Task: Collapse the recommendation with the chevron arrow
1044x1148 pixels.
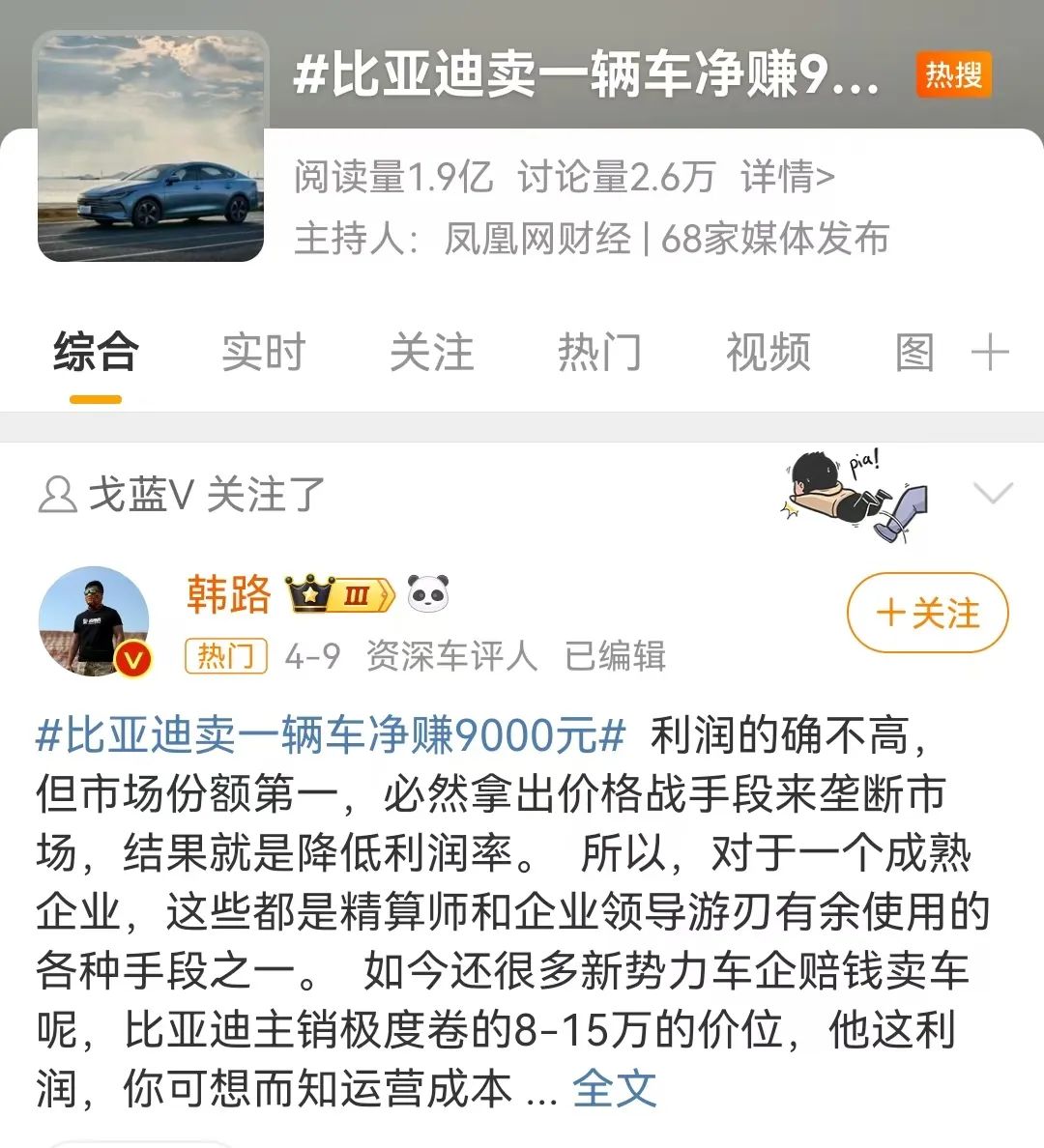Action: [x=992, y=493]
